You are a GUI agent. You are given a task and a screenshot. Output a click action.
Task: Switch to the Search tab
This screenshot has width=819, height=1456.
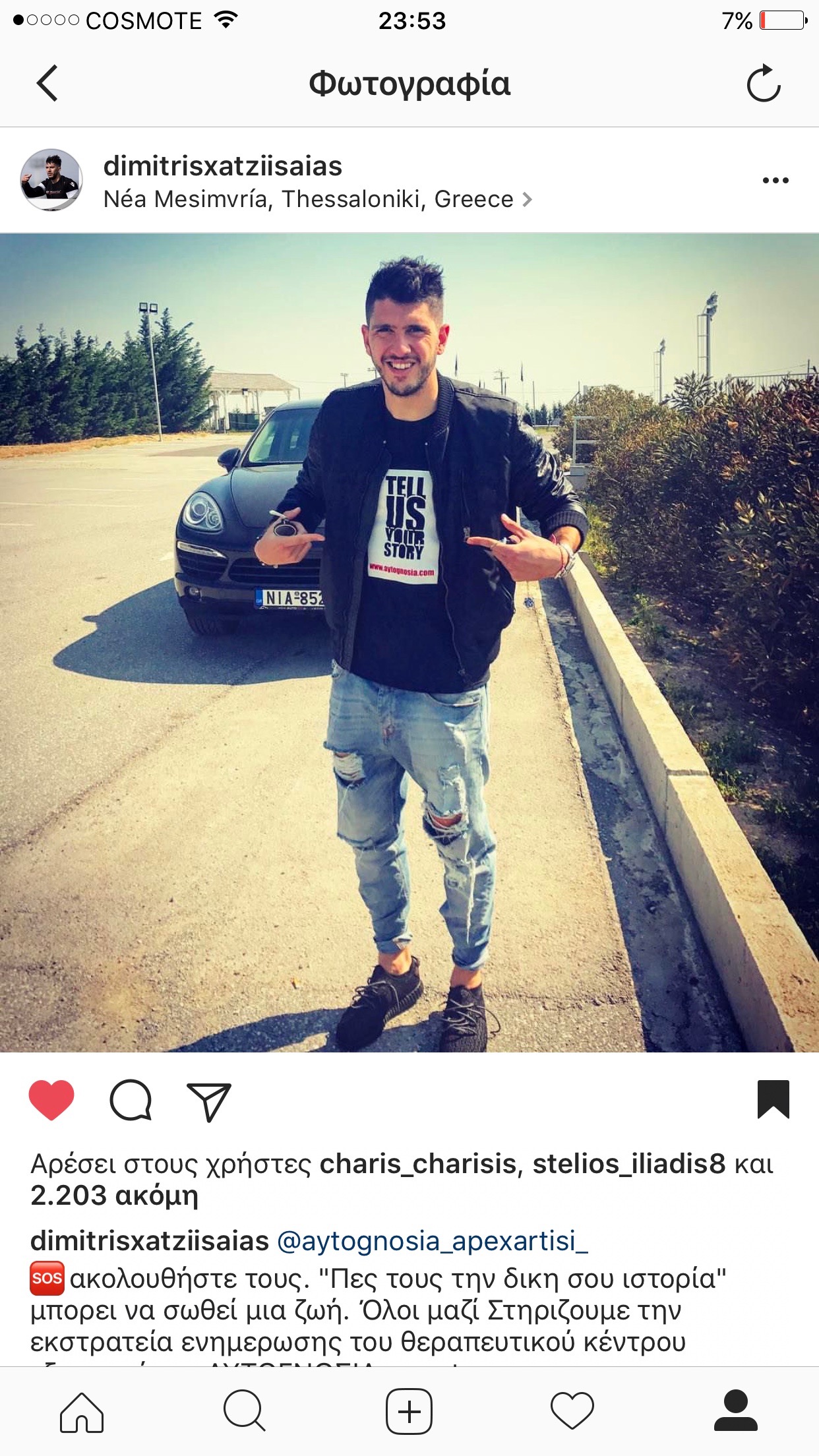[245, 1411]
